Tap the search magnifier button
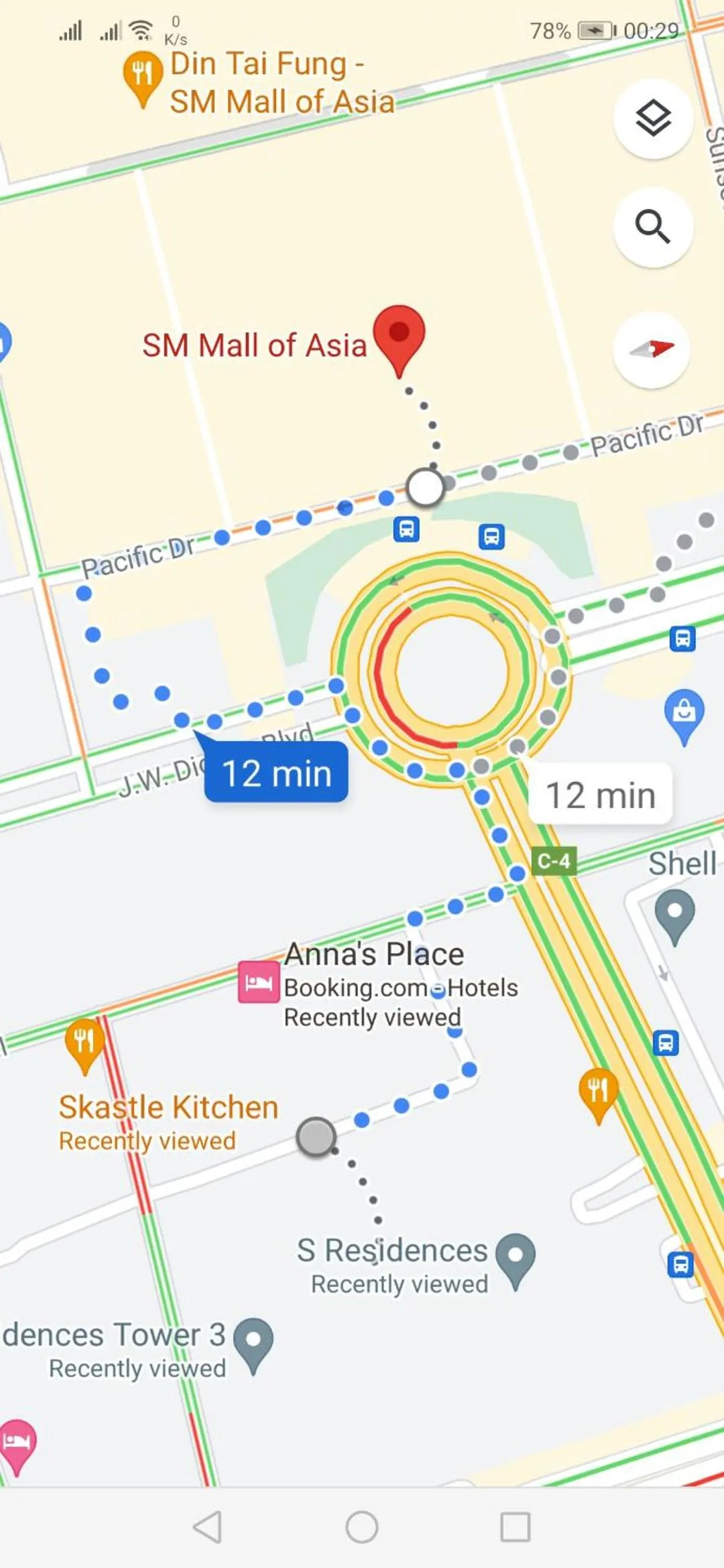Viewport: 724px width, 1568px height. point(653,226)
